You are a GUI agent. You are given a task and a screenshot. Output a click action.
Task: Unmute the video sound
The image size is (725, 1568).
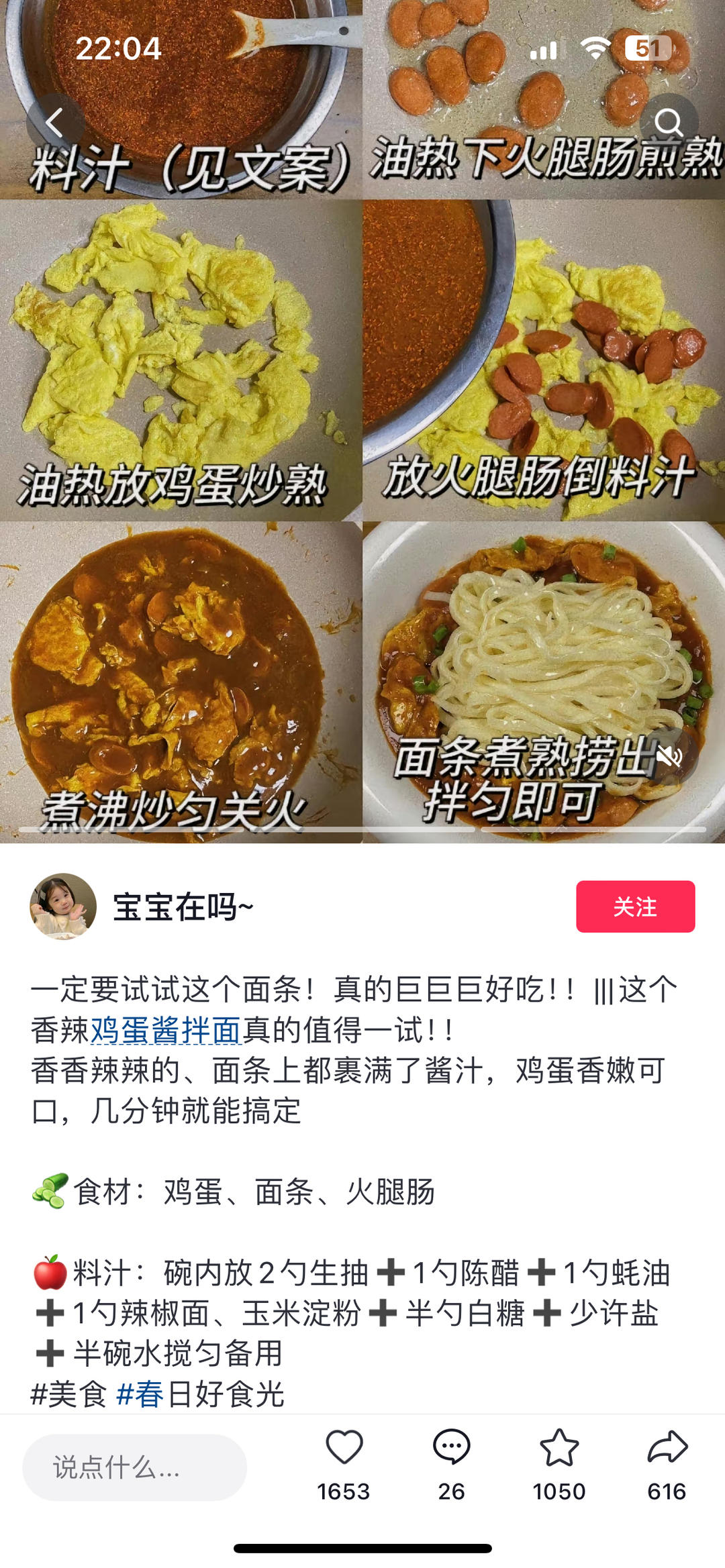(669, 756)
